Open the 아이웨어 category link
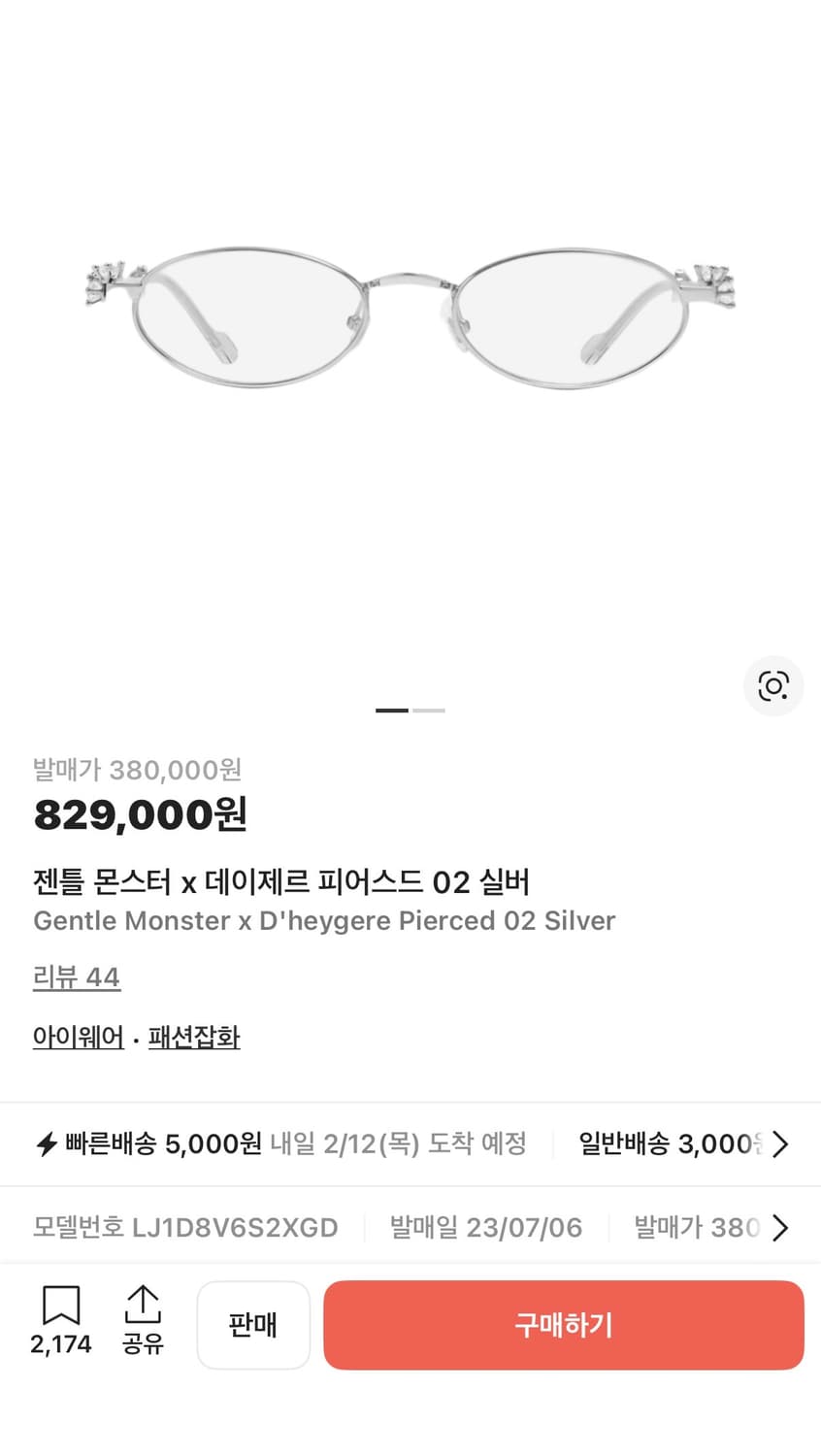Viewport: 821px width, 1456px height. click(78, 1037)
